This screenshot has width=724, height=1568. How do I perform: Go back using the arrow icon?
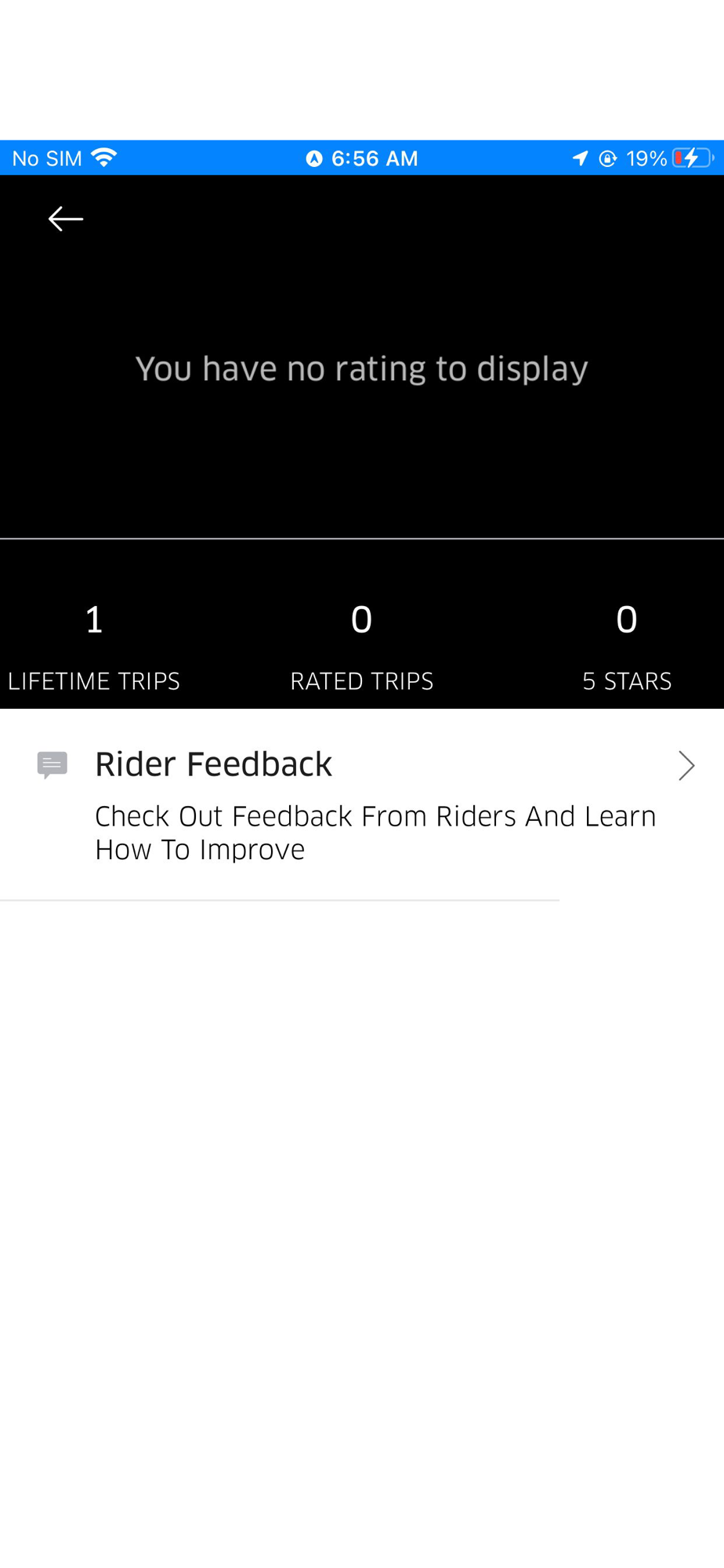[x=66, y=219]
